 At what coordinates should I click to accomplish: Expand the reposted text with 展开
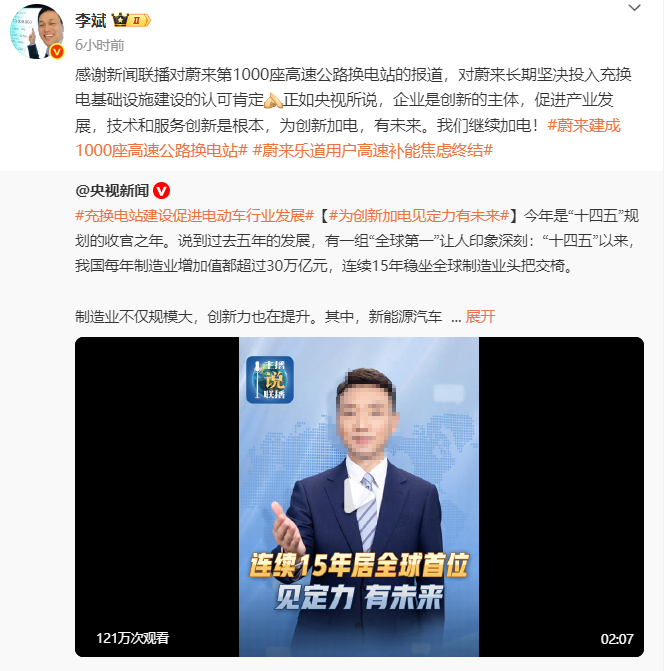click(x=480, y=316)
